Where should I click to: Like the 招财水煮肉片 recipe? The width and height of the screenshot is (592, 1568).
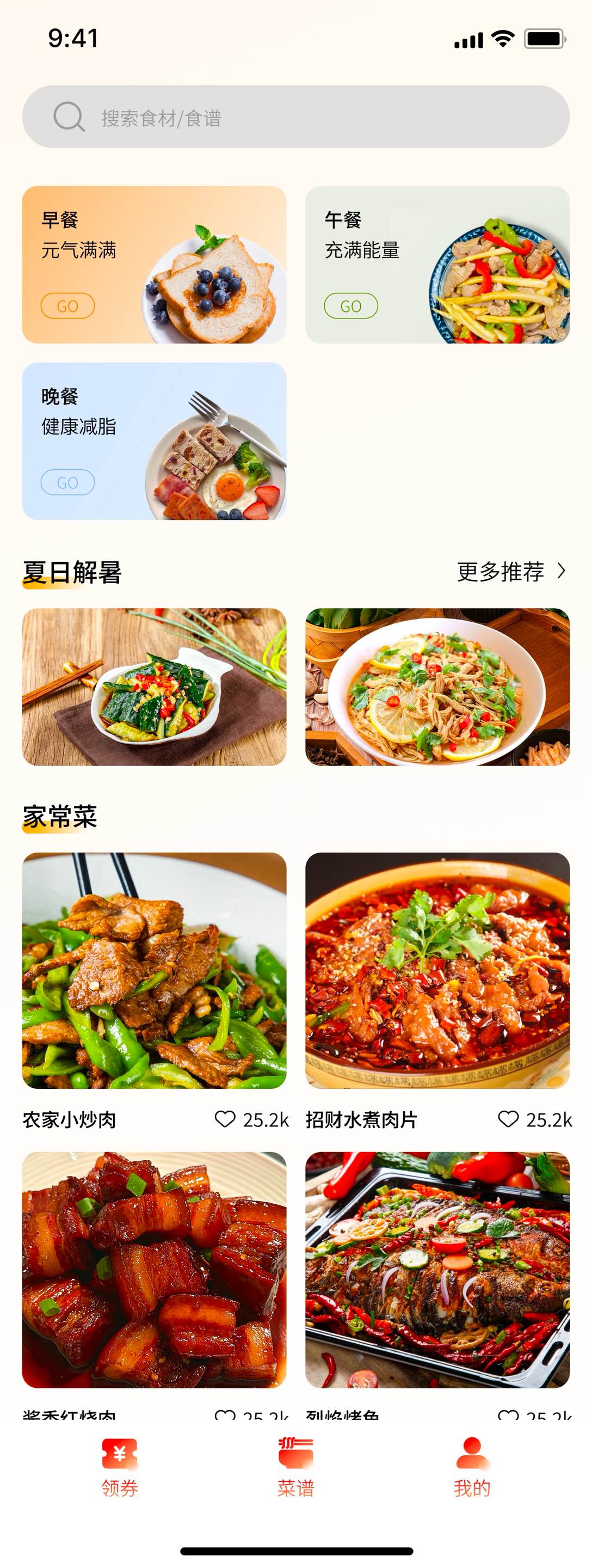point(508,1119)
